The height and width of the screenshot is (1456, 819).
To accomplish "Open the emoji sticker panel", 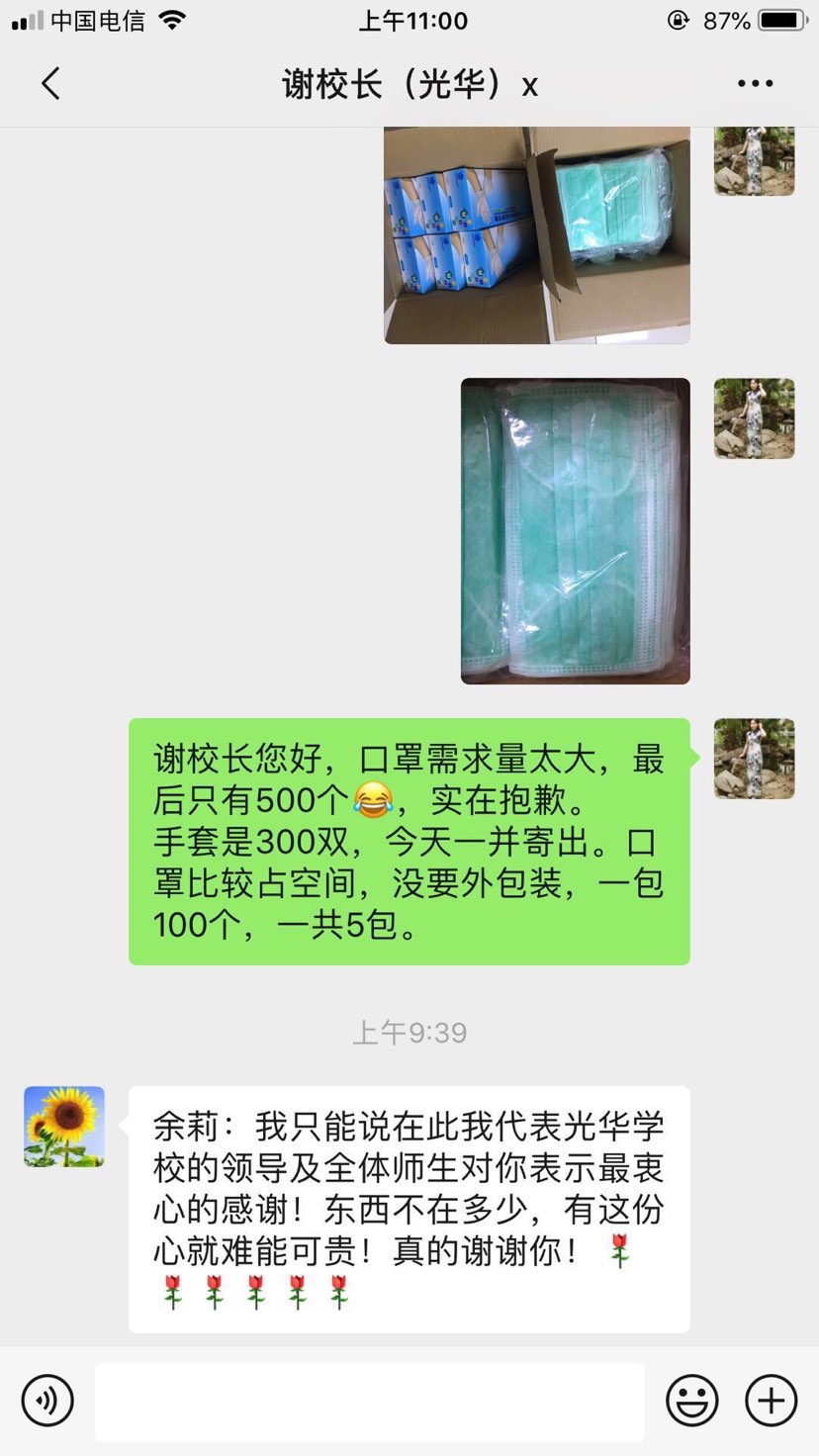I will (x=691, y=1401).
